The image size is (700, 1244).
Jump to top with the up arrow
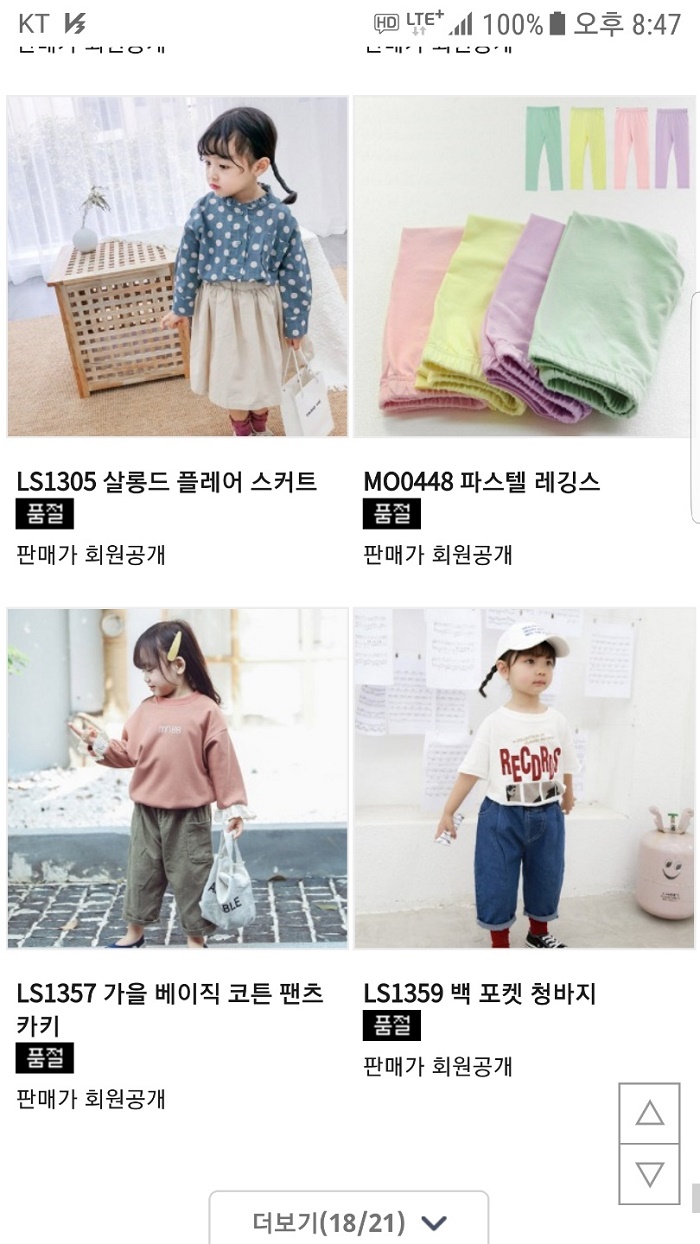coord(650,1113)
